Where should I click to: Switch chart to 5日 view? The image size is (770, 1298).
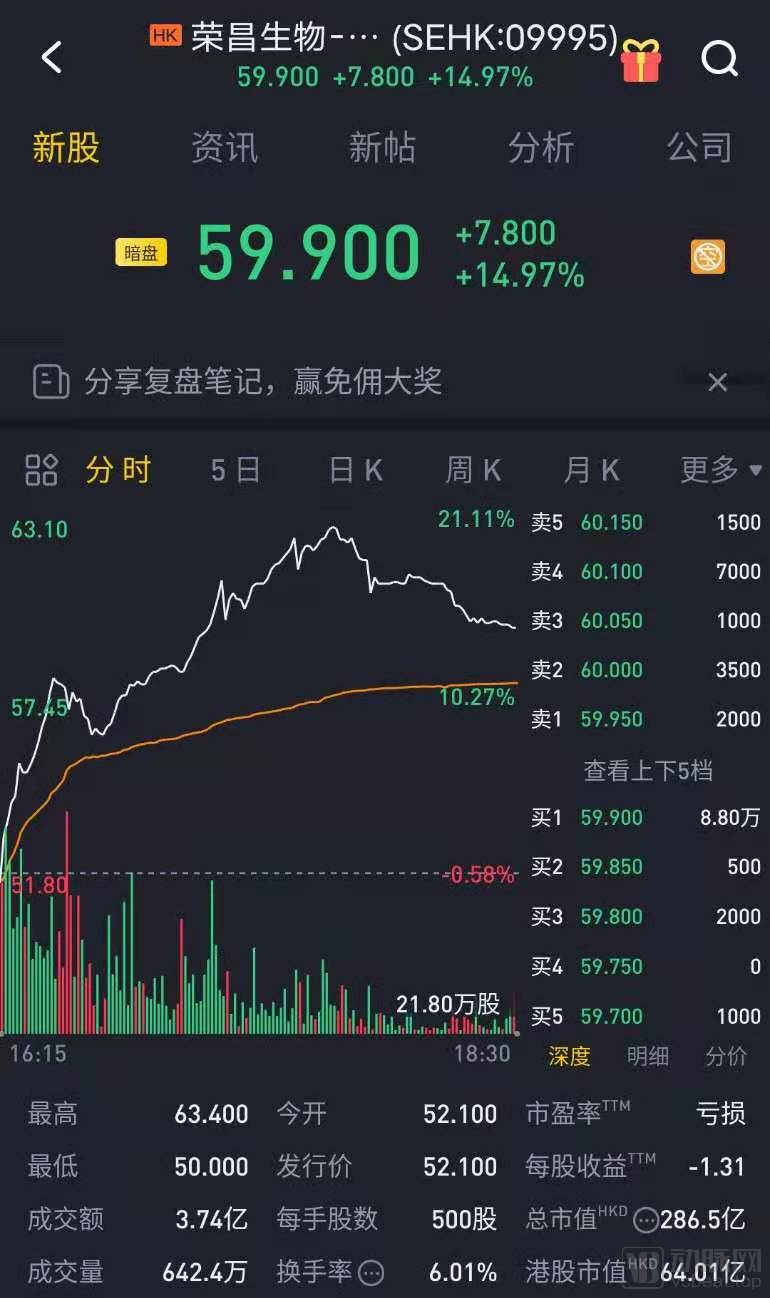[235, 469]
